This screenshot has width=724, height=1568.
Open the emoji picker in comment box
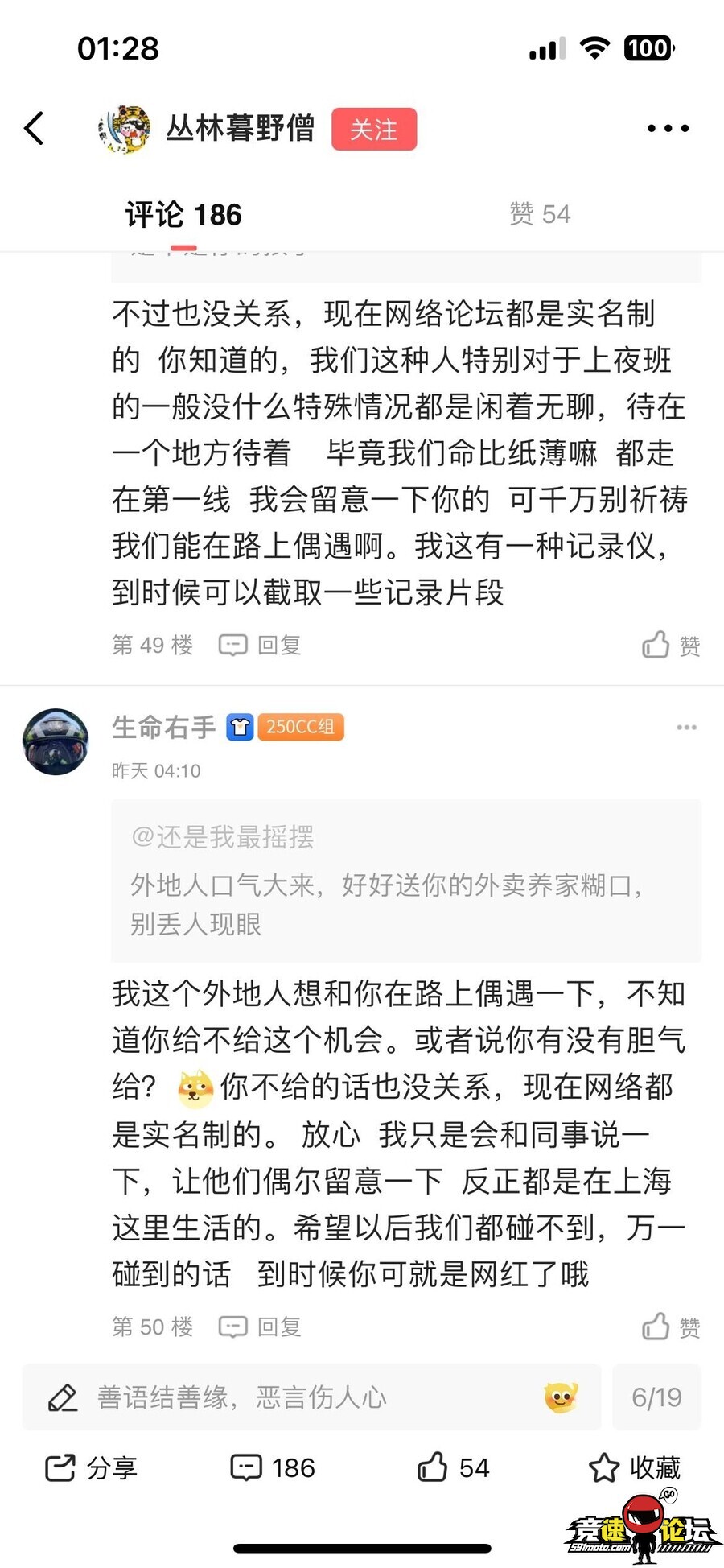pyautogui.click(x=561, y=1397)
